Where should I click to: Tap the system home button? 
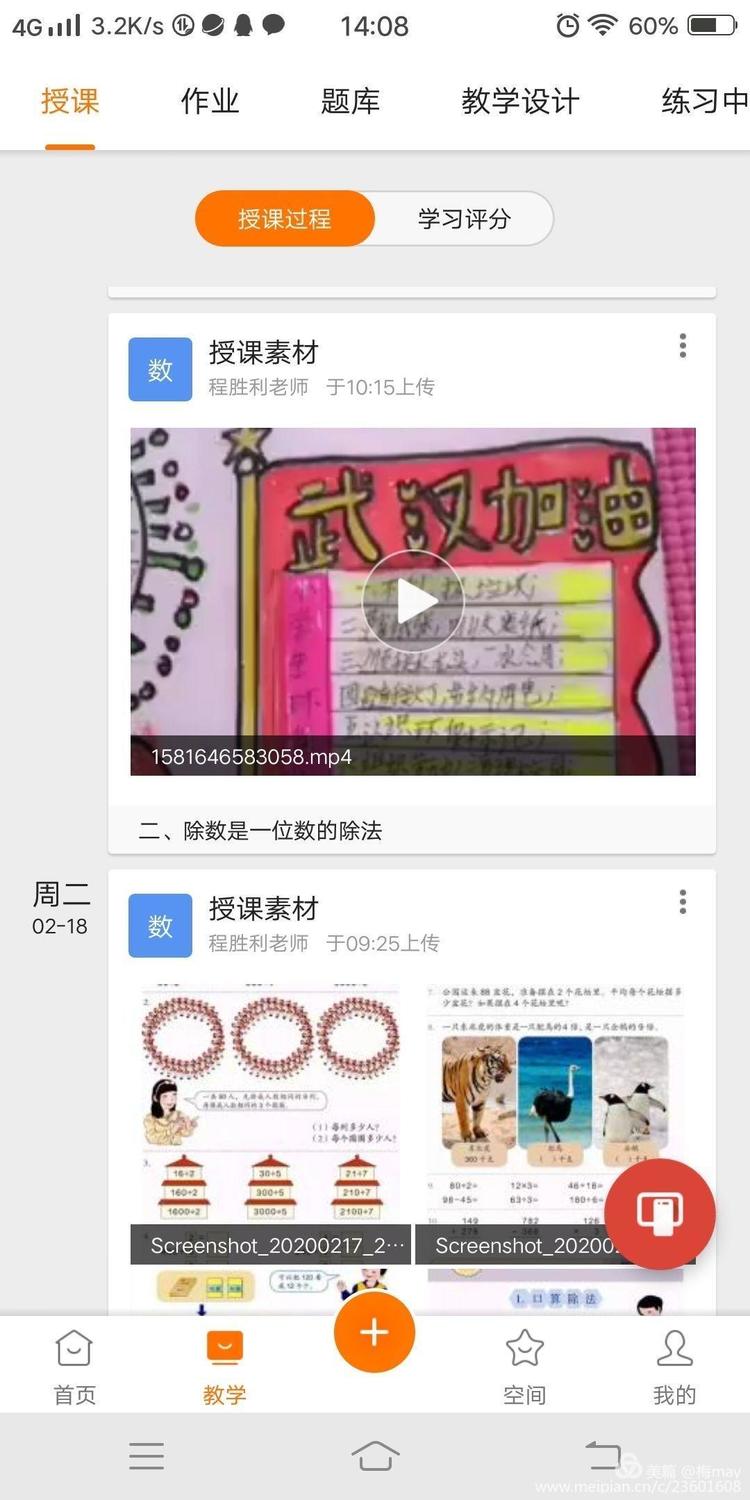pos(374,1456)
